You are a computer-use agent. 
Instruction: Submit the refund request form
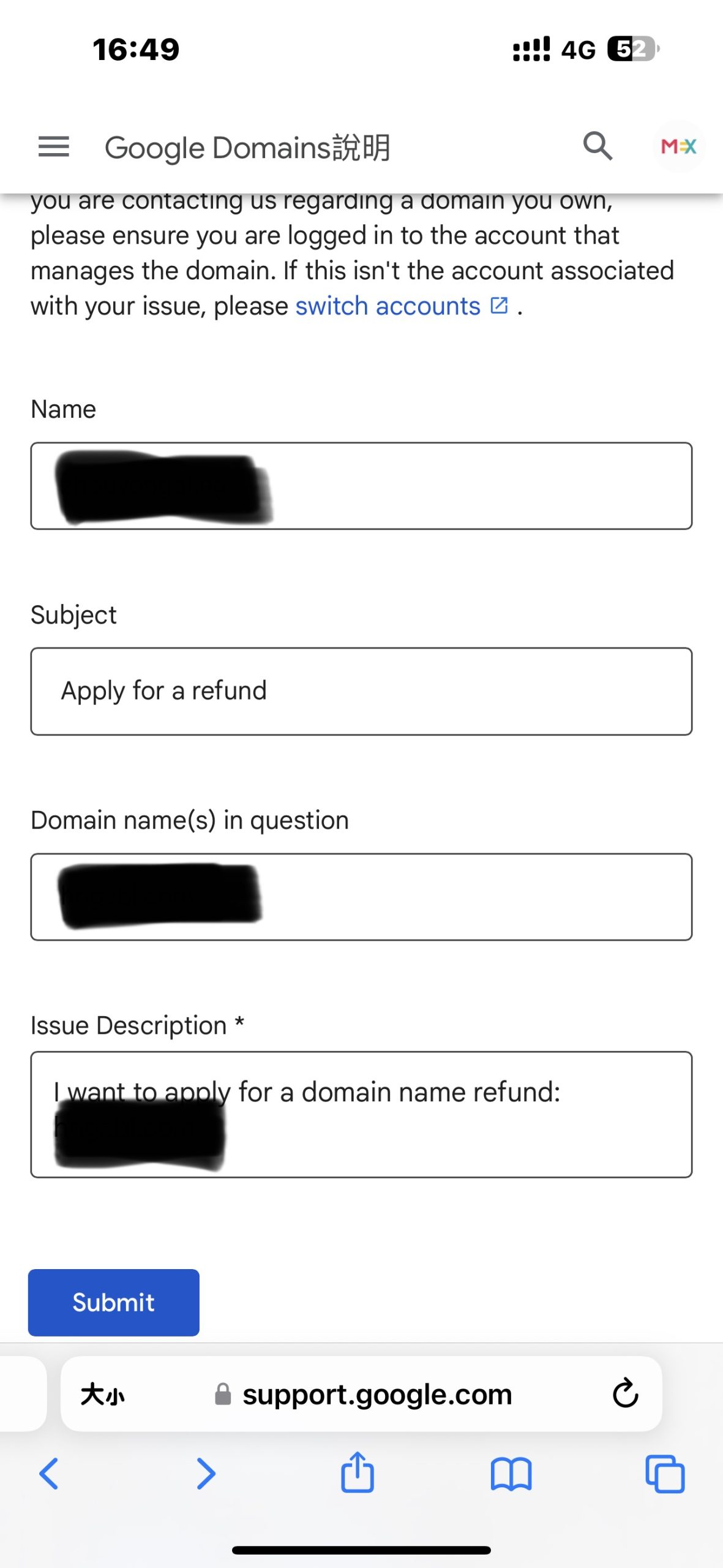point(114,1302)
